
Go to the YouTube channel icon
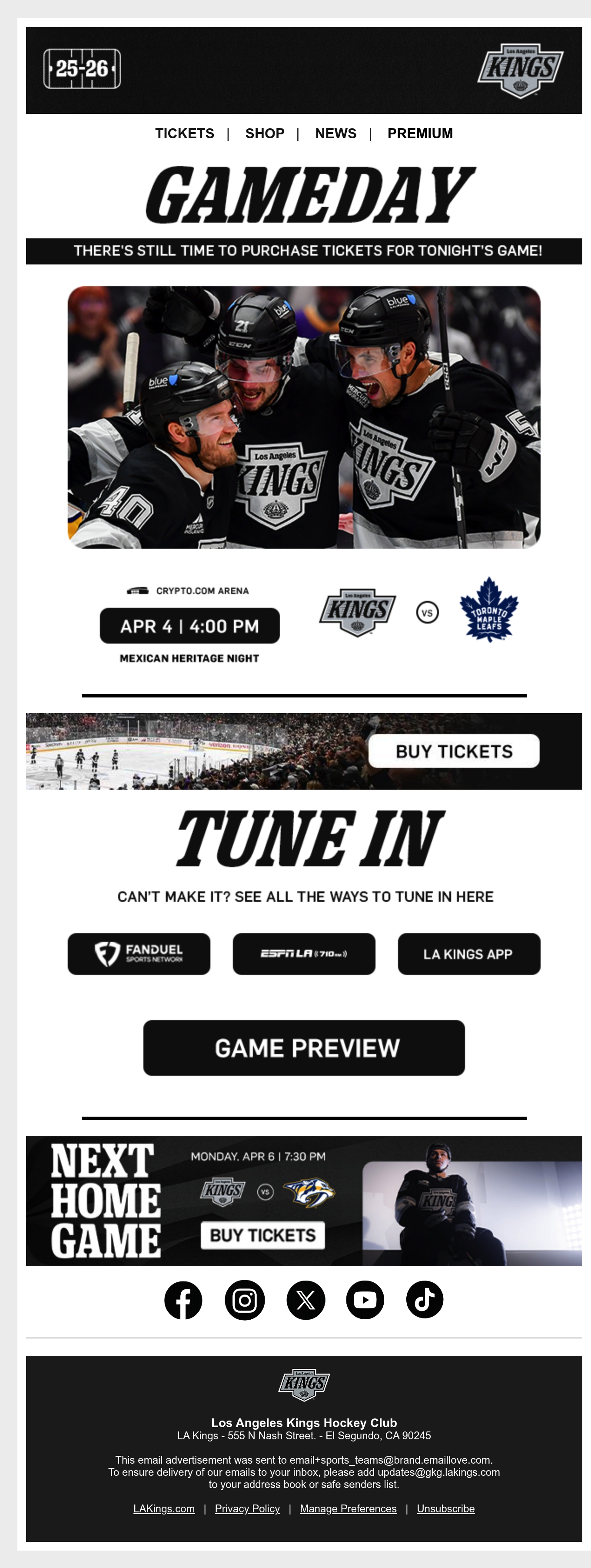point(365,1300)
